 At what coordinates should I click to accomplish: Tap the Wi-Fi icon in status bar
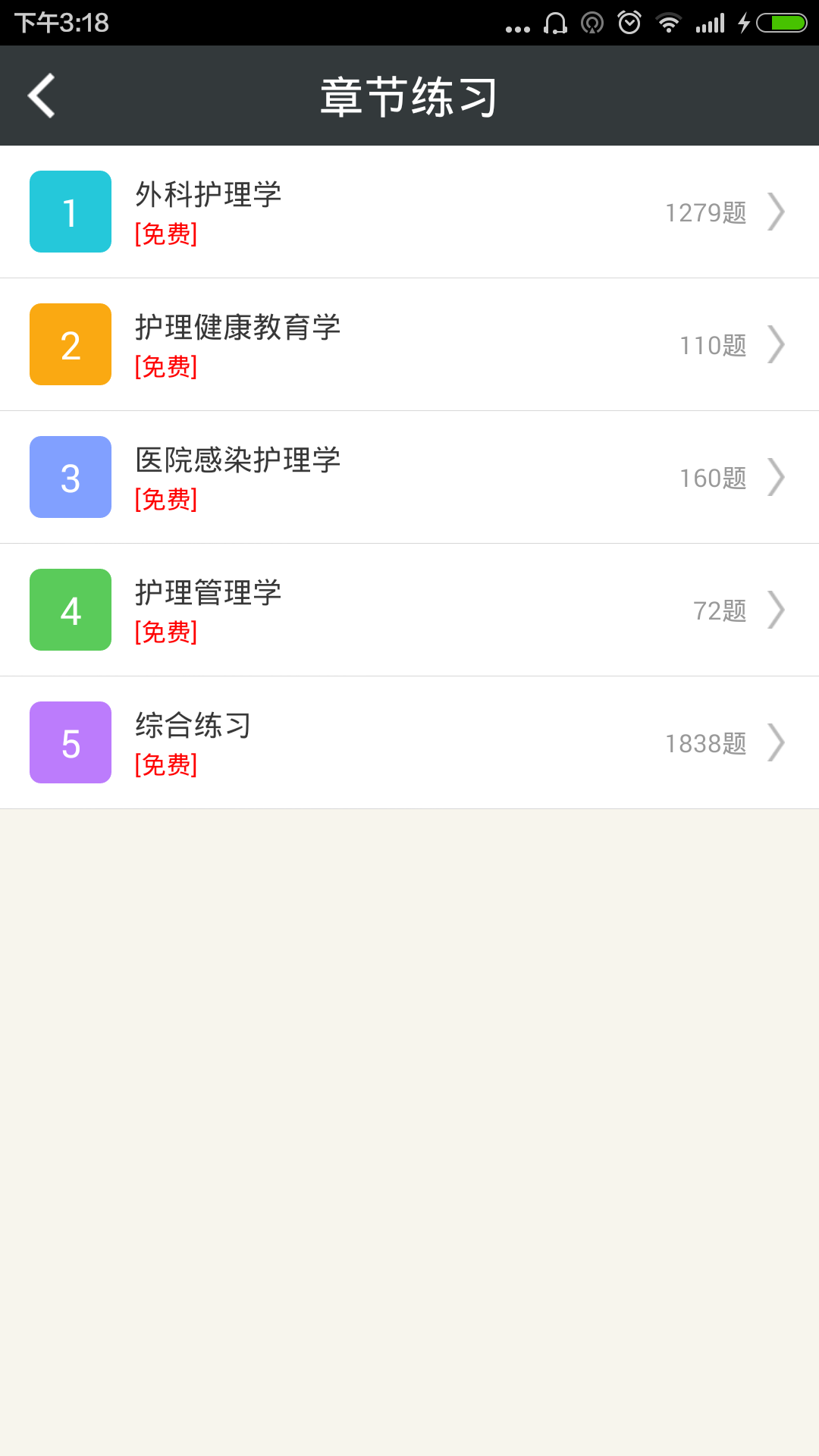[x=669, y=23]
